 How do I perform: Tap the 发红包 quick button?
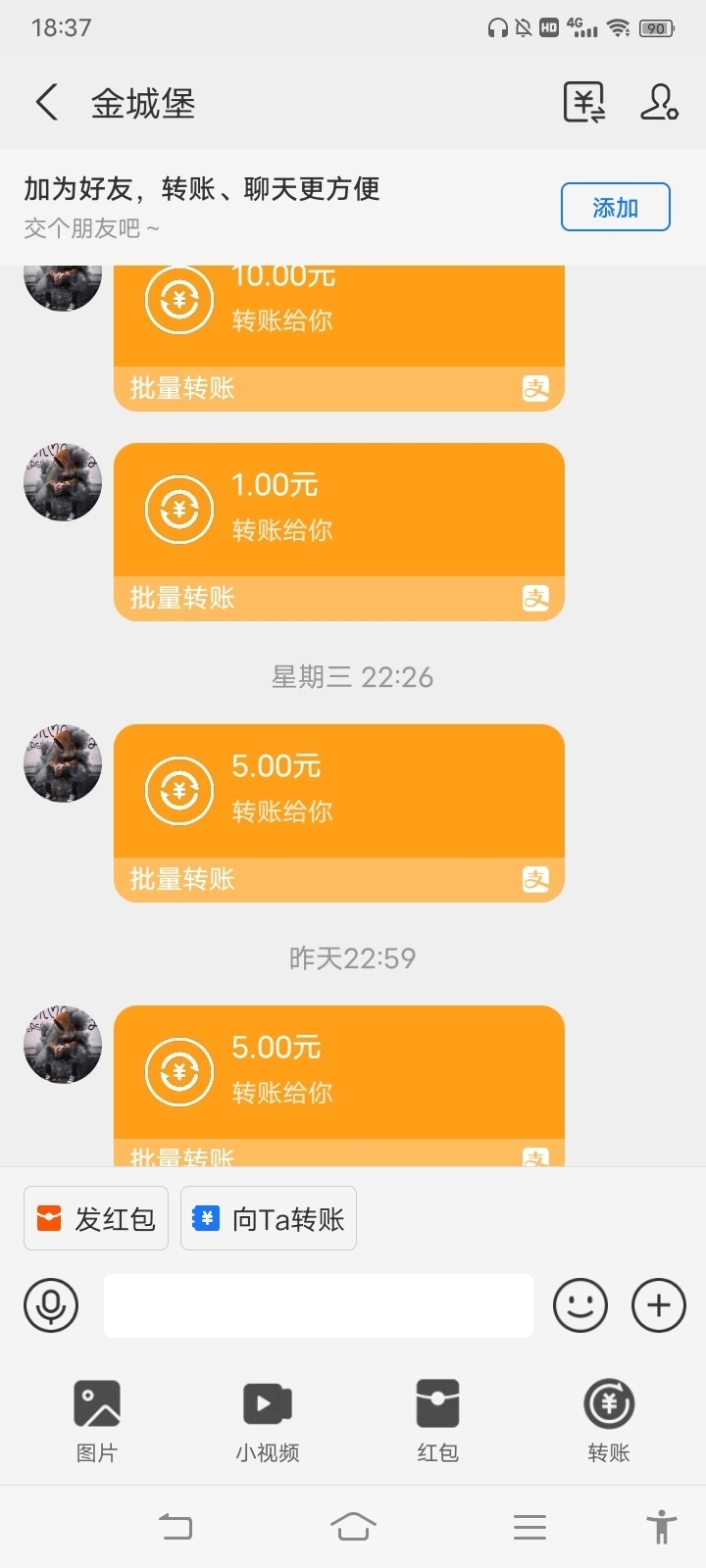[96, 1218]
